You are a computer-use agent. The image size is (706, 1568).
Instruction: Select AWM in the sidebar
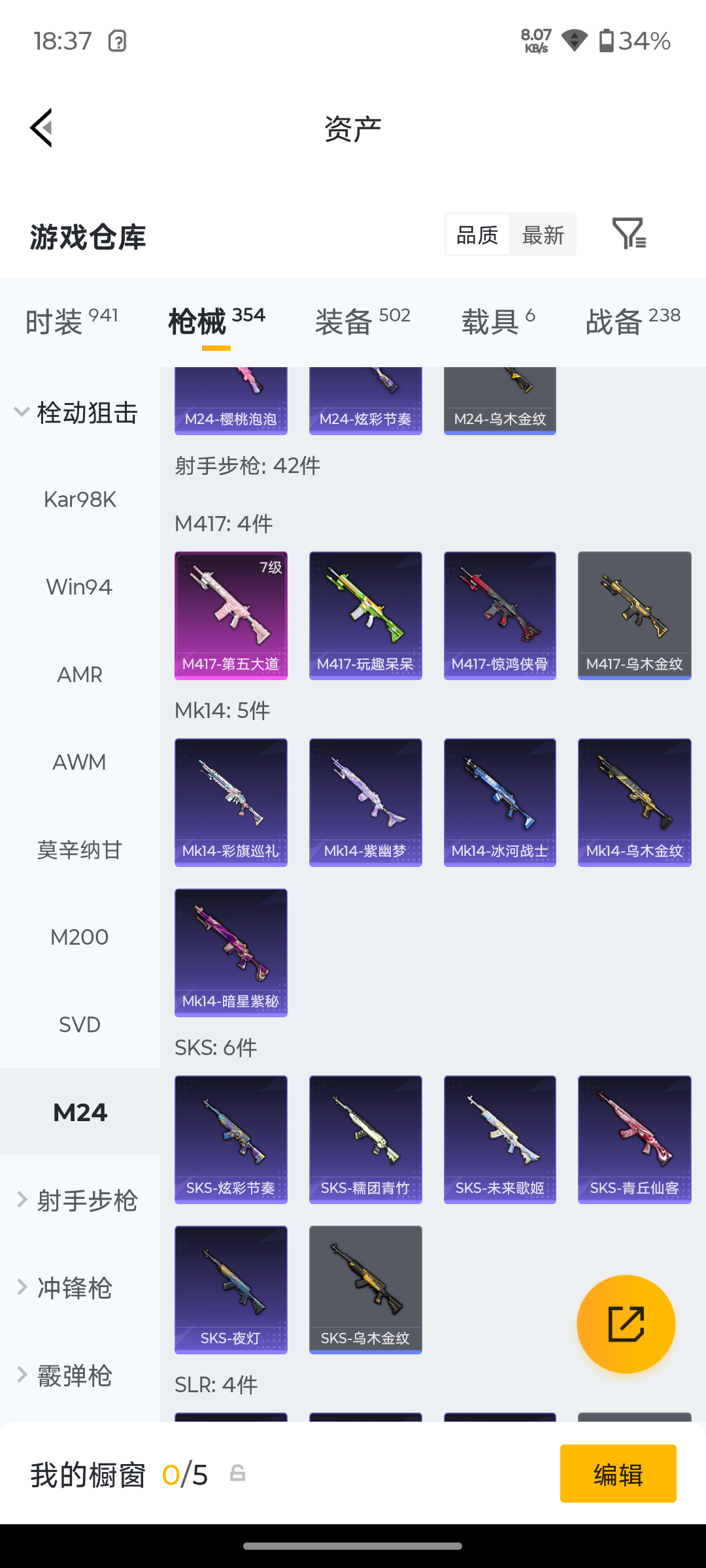80,762
